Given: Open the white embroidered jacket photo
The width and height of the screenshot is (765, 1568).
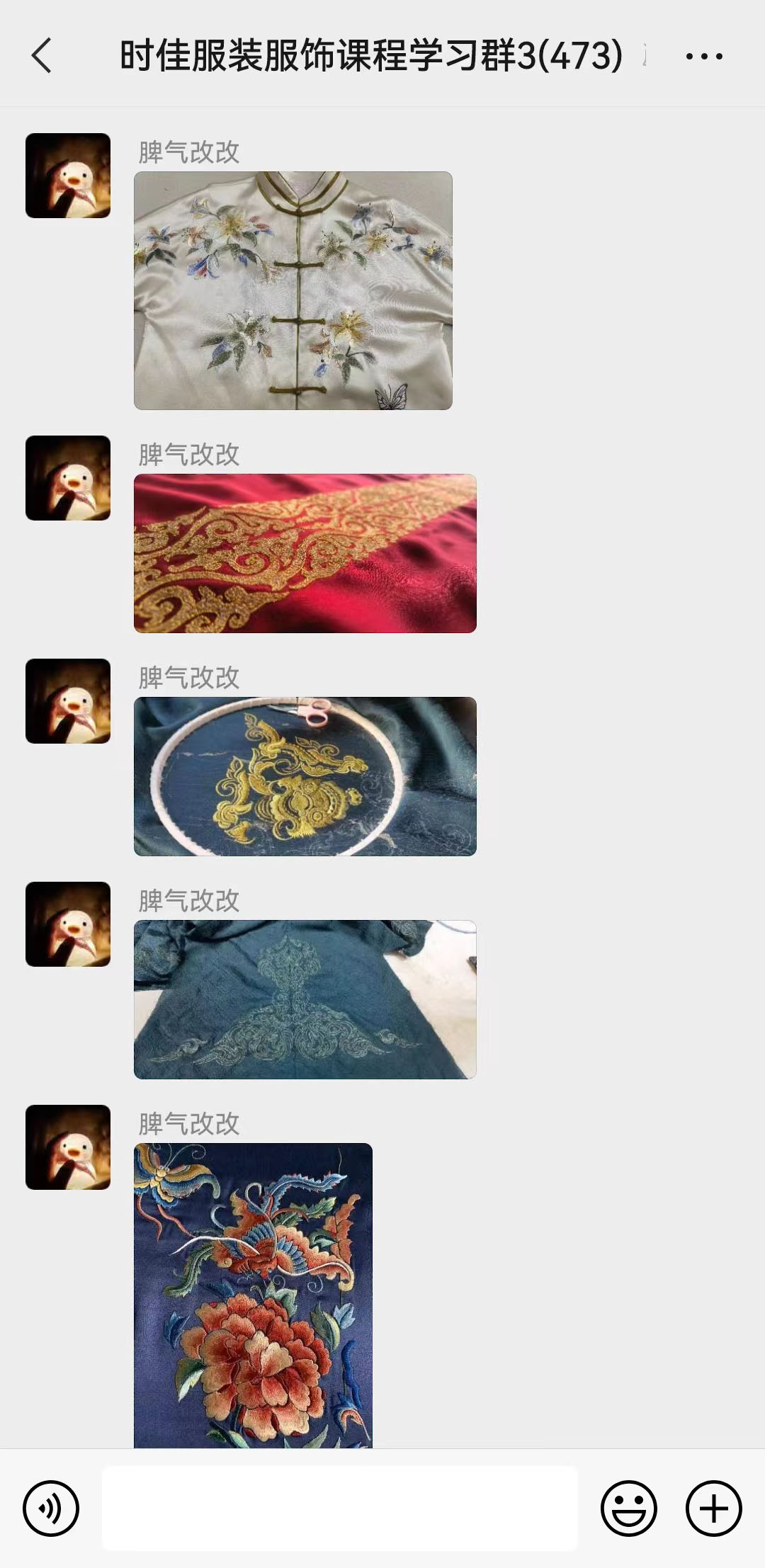Looking at the screenshot, I should point(293,290).
